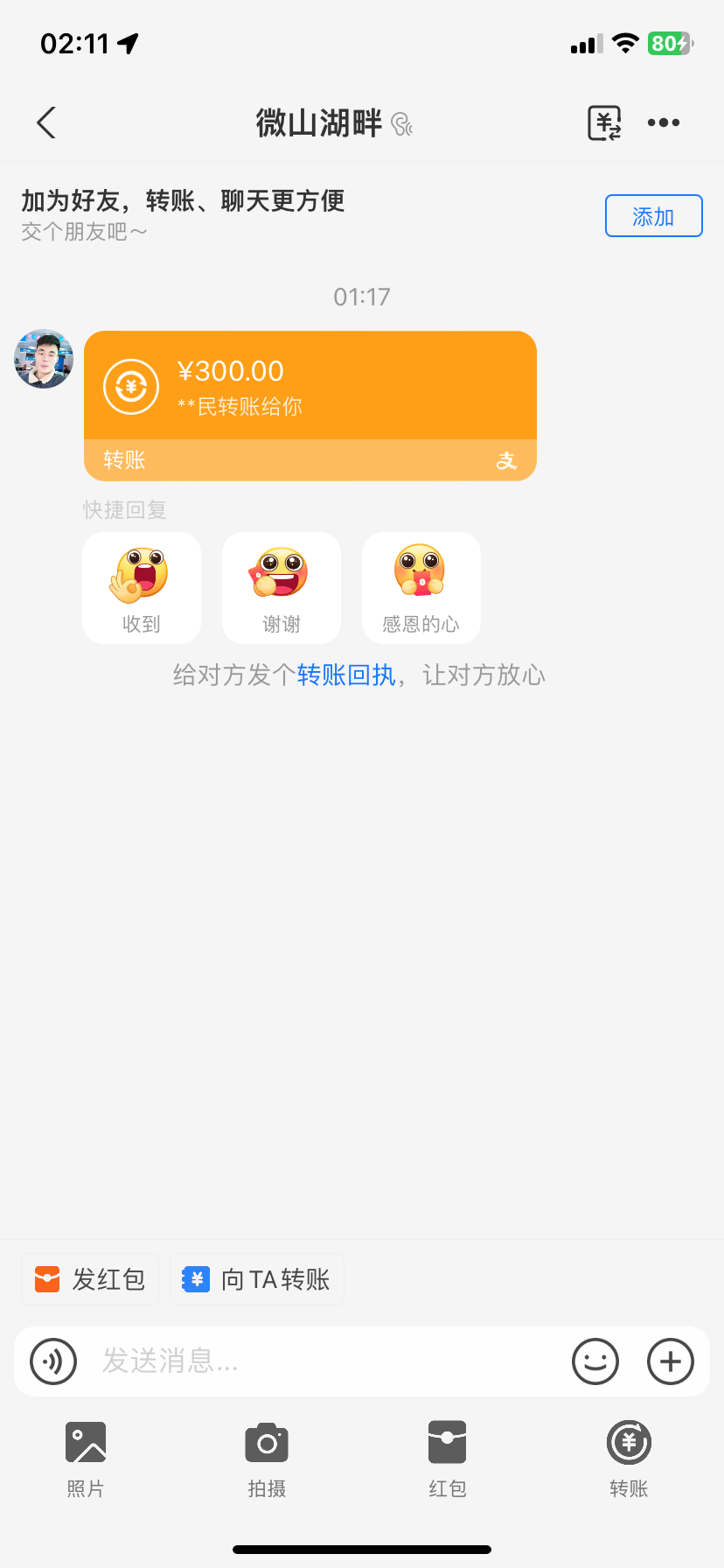The height and width of the screenshot is (1568, 724).
Task: Send quick reply 谢谢
Action: pyautogui.click(x=282, y=588)
